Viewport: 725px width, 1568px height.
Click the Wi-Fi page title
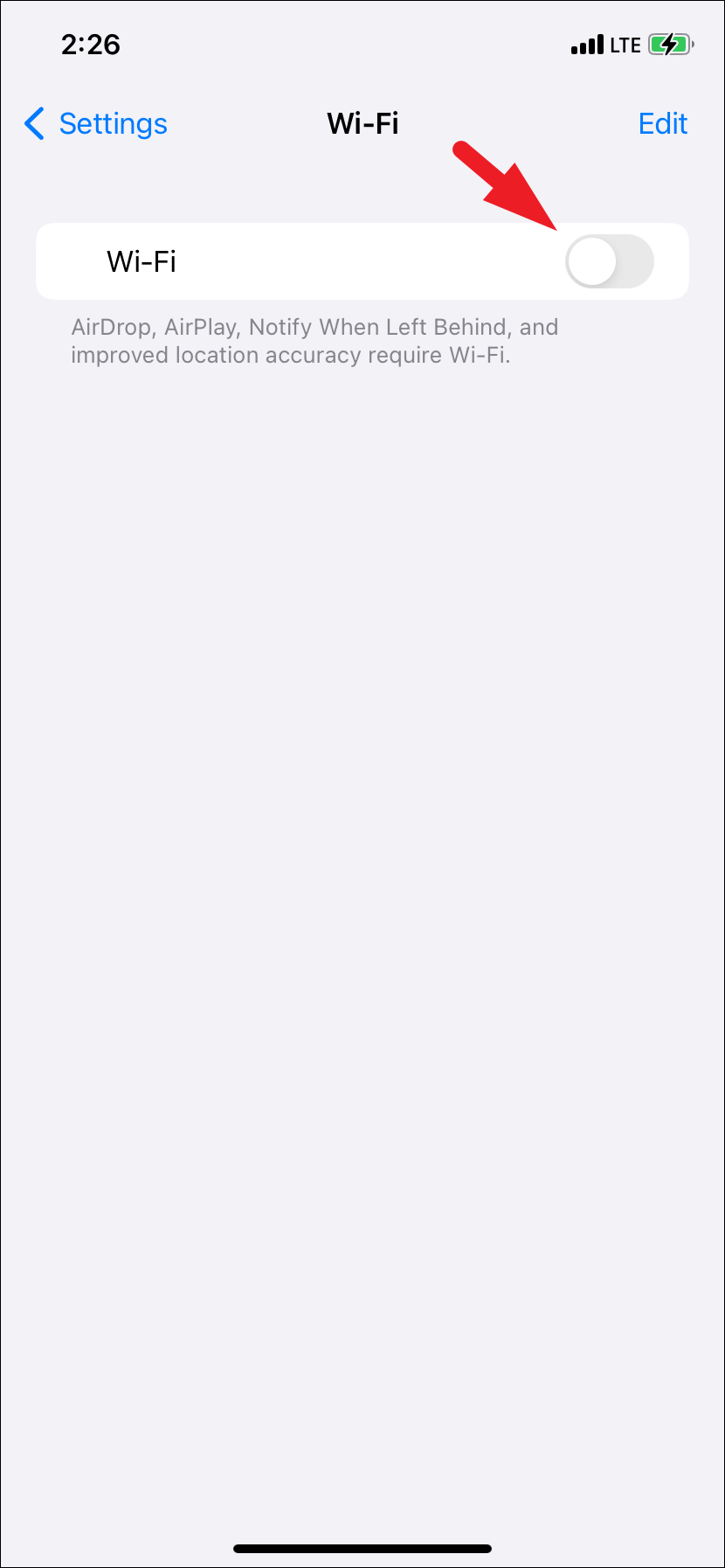pyautogui.click(x=362, y=123)
